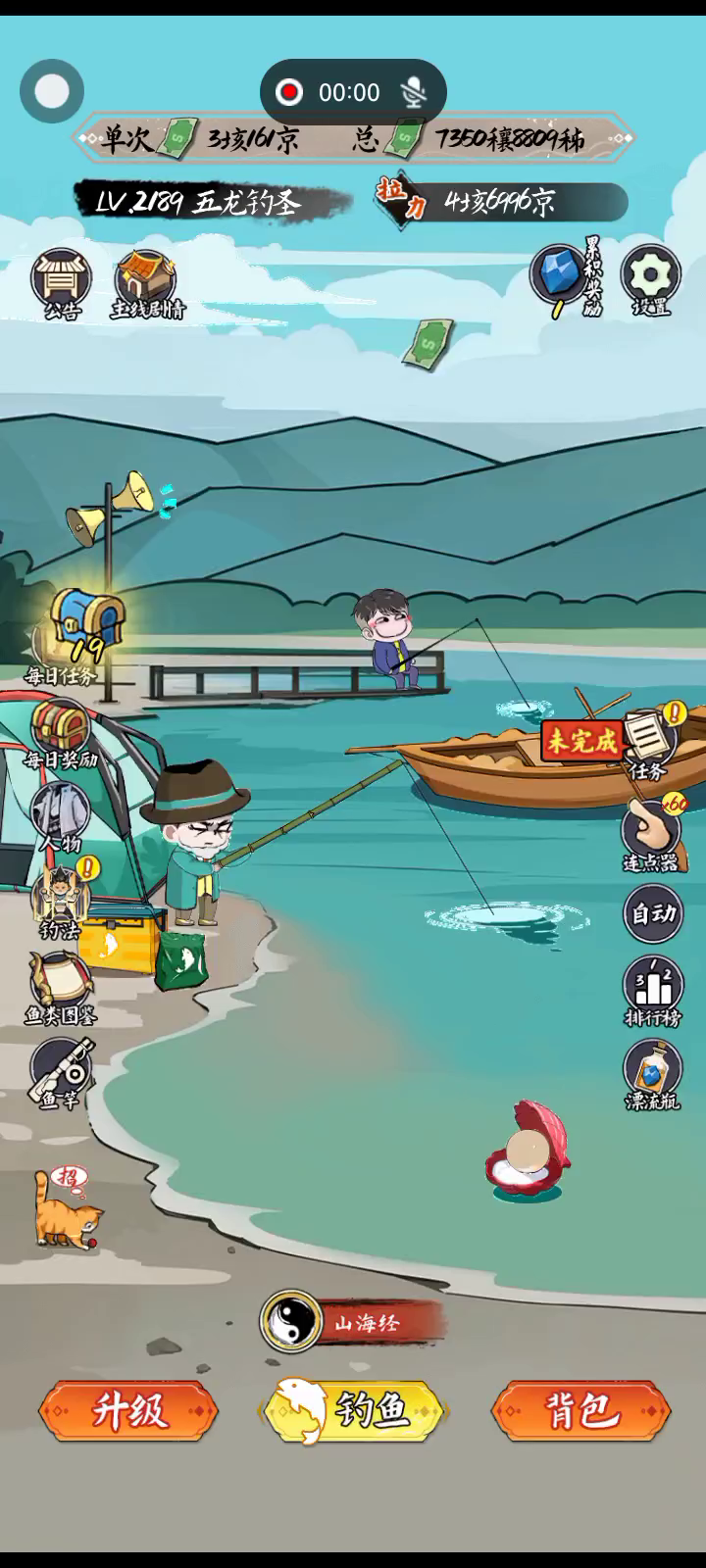Collect the pearl clam on the shore
The image size is (706, 1568).
[x=528, y=1151]
